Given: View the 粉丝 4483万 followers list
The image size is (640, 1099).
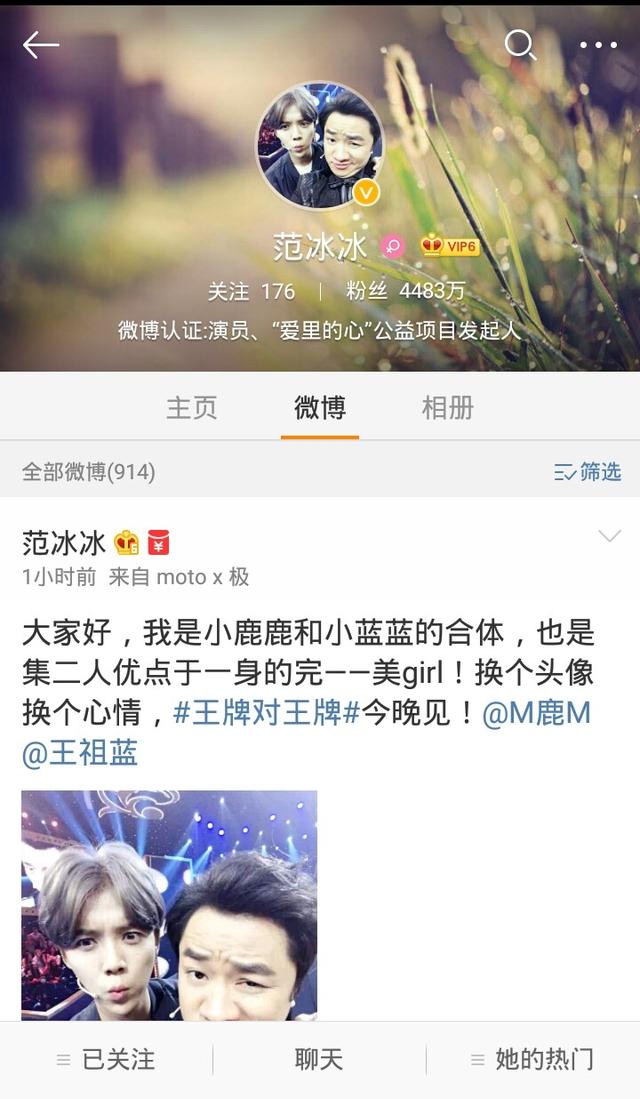Looking at the screenshot, I should tap(405, 291).
